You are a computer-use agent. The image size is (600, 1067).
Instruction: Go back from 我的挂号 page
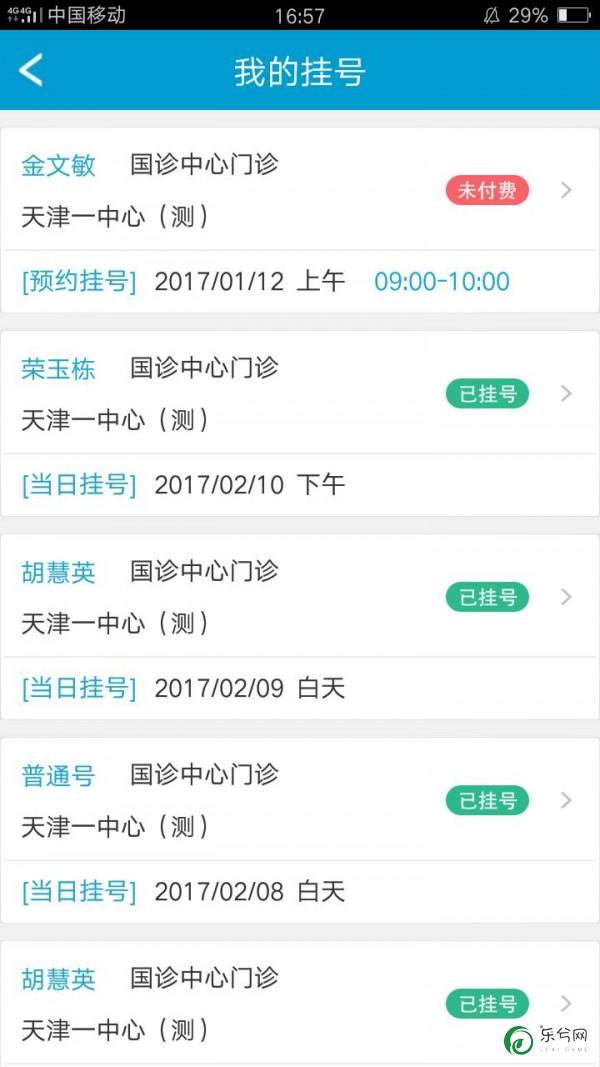point(31,70)
